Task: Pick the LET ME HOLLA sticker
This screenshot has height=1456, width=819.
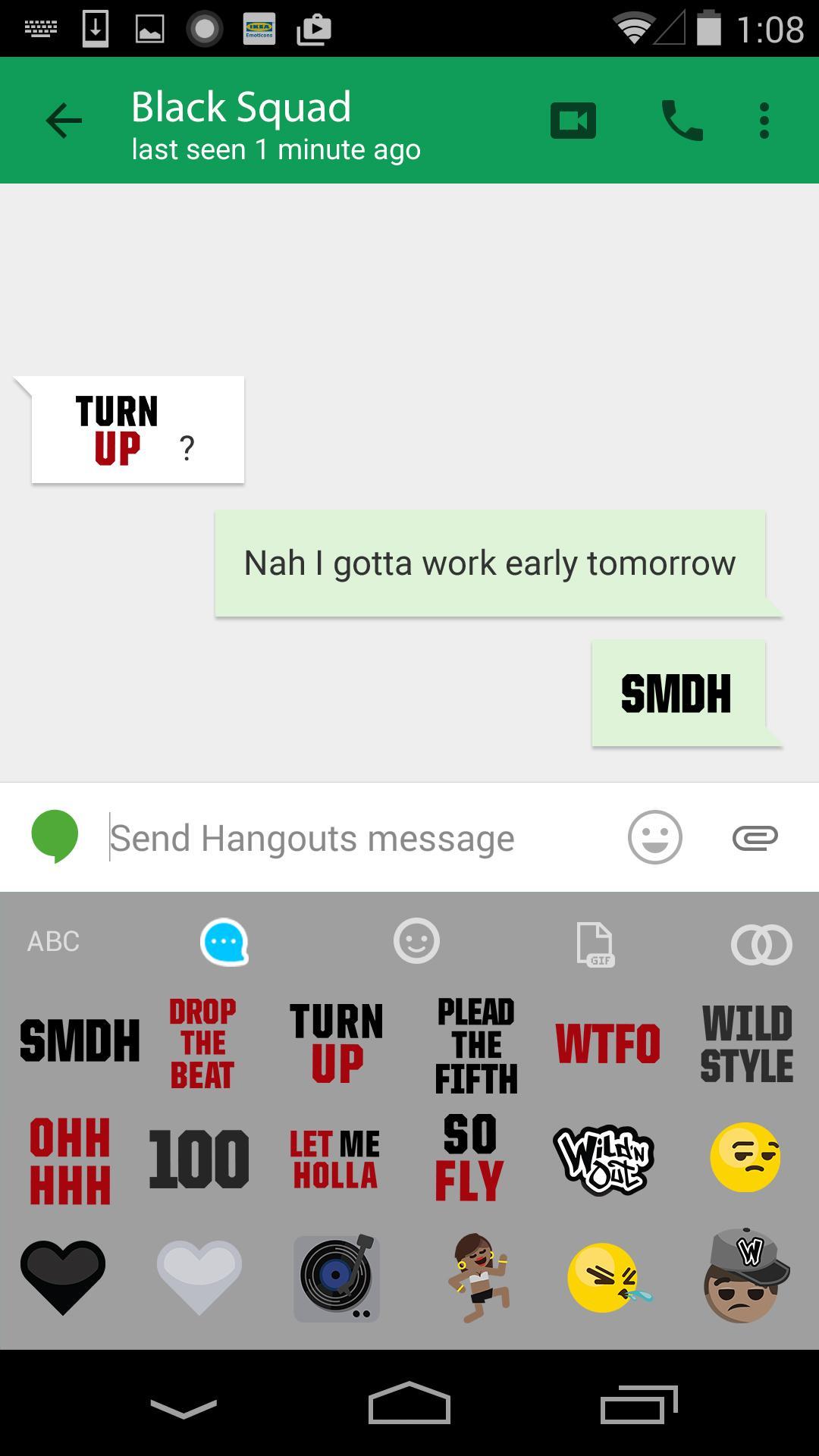Action: (x=335, y=1159)
